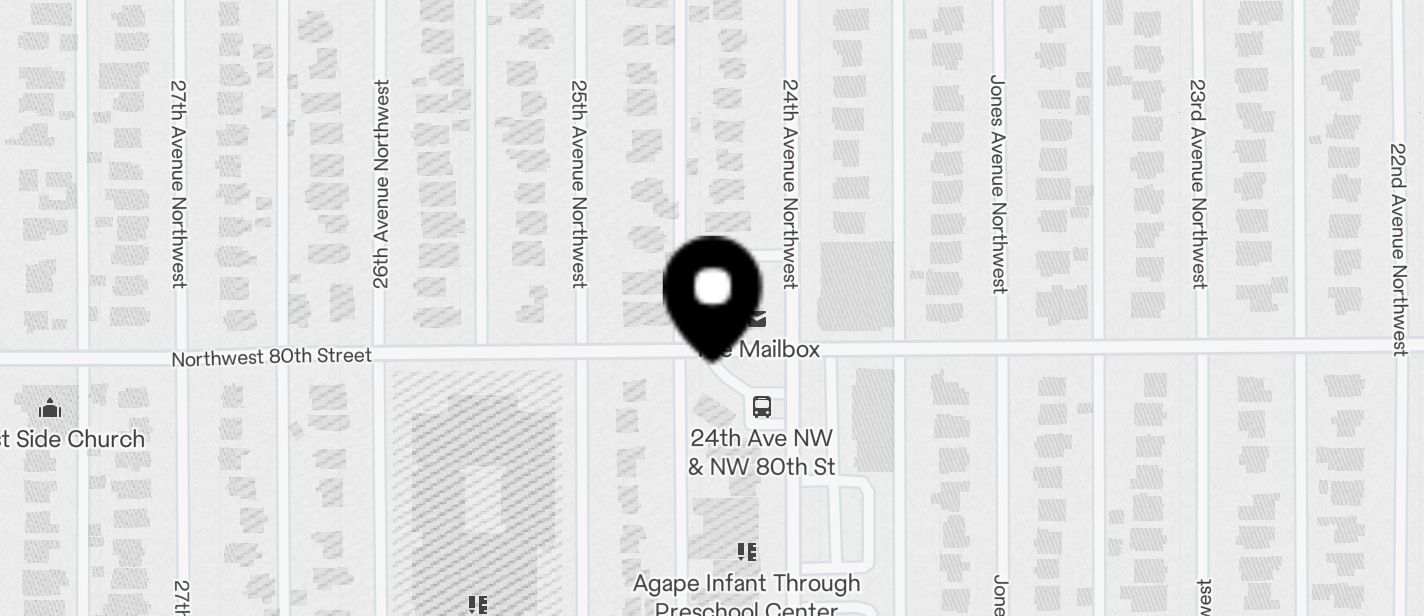Open the Agape Infant Through Preschool Center marker

(746, 552)
